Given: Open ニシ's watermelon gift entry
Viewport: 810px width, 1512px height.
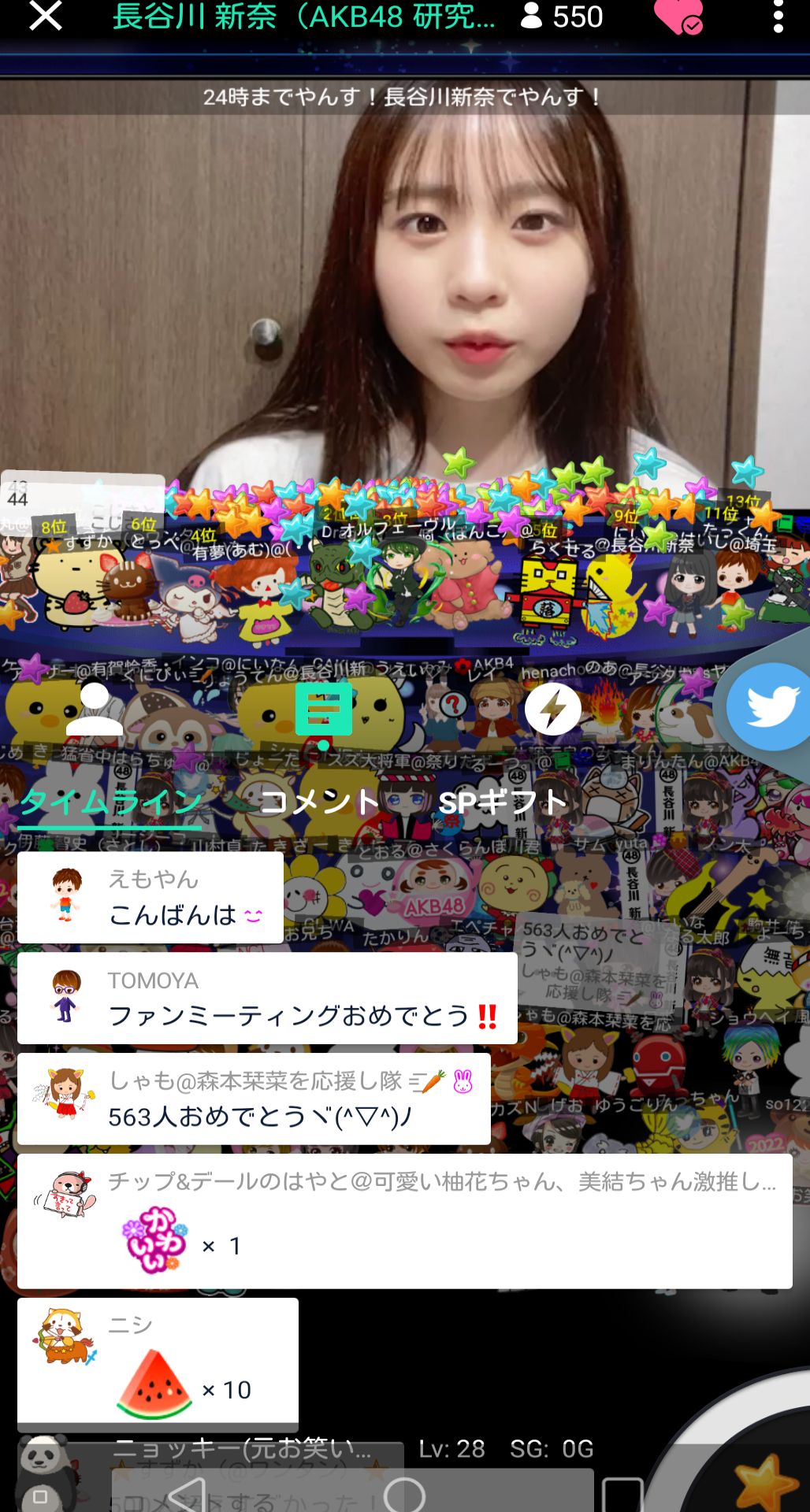Looking at the screenshot, I should pyautogui.click(x=158, y=1365).
